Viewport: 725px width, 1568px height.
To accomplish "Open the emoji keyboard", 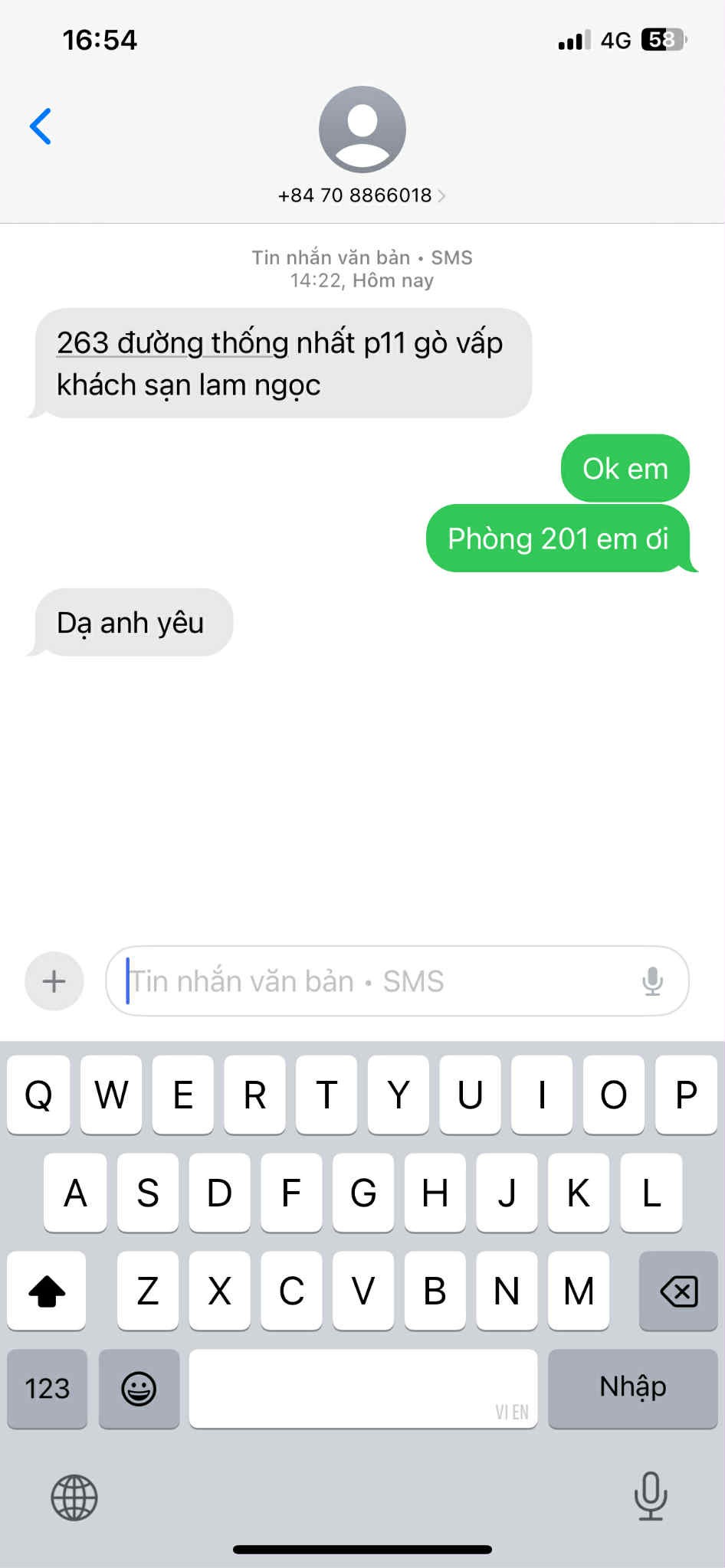I will (139, 1389).
